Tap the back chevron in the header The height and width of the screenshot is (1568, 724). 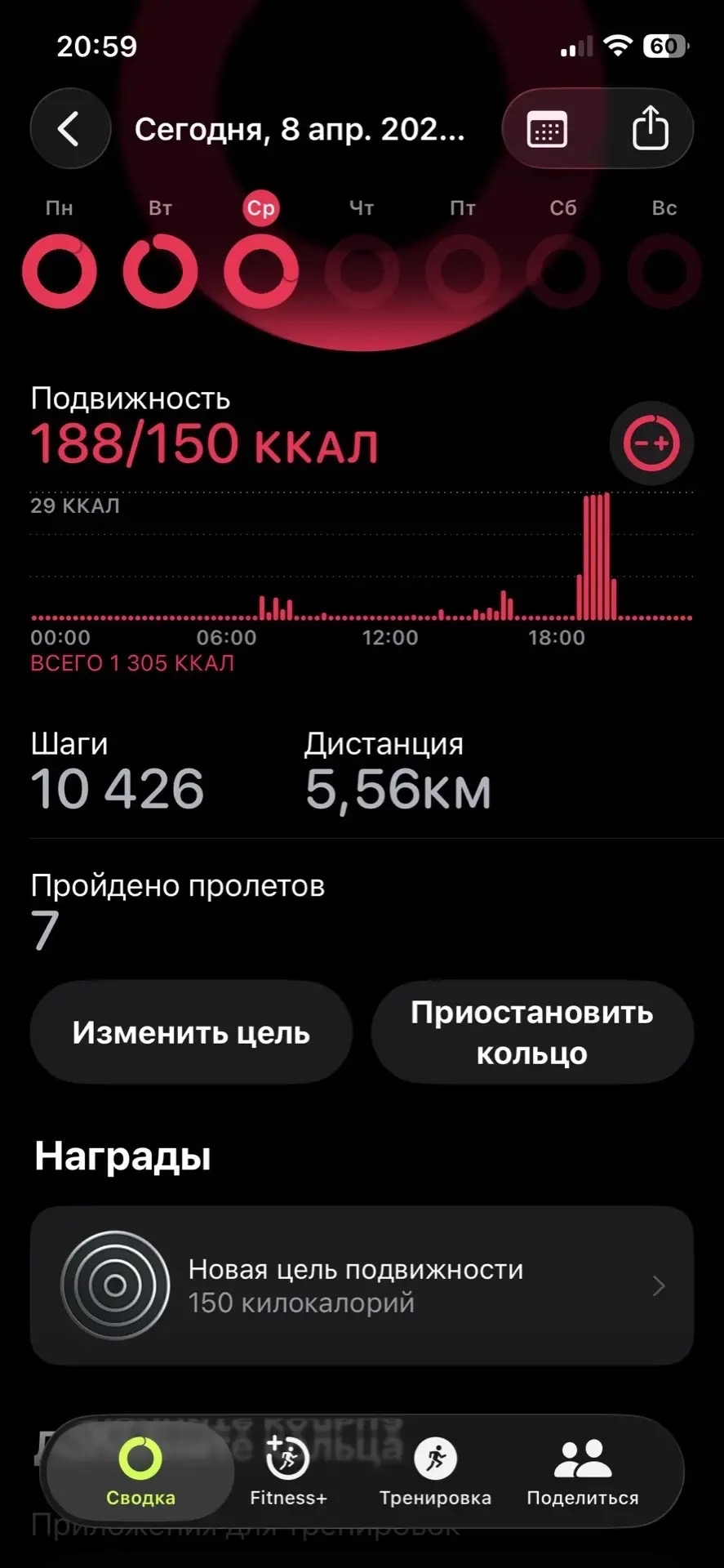tap(70, 128)
